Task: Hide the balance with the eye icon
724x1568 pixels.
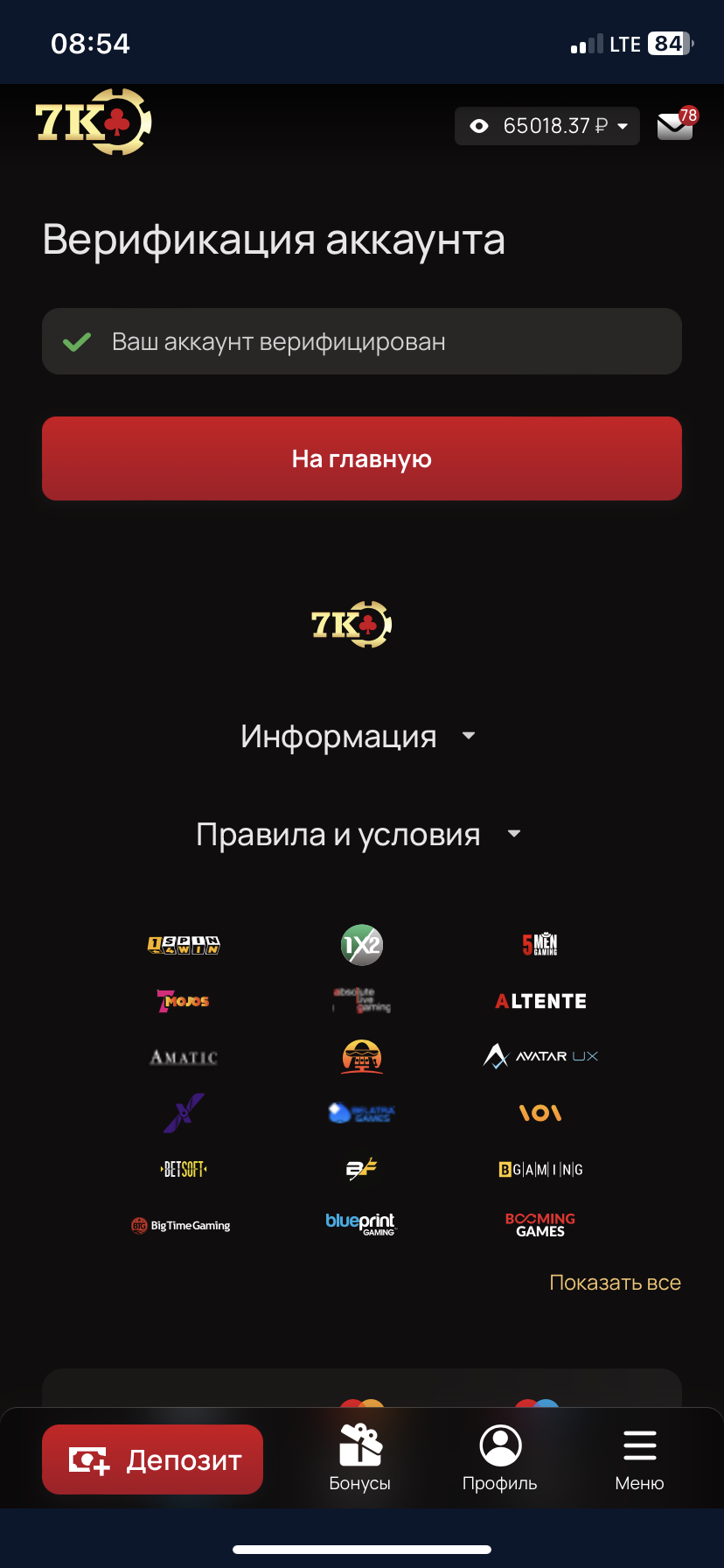Action: (479, 126)
